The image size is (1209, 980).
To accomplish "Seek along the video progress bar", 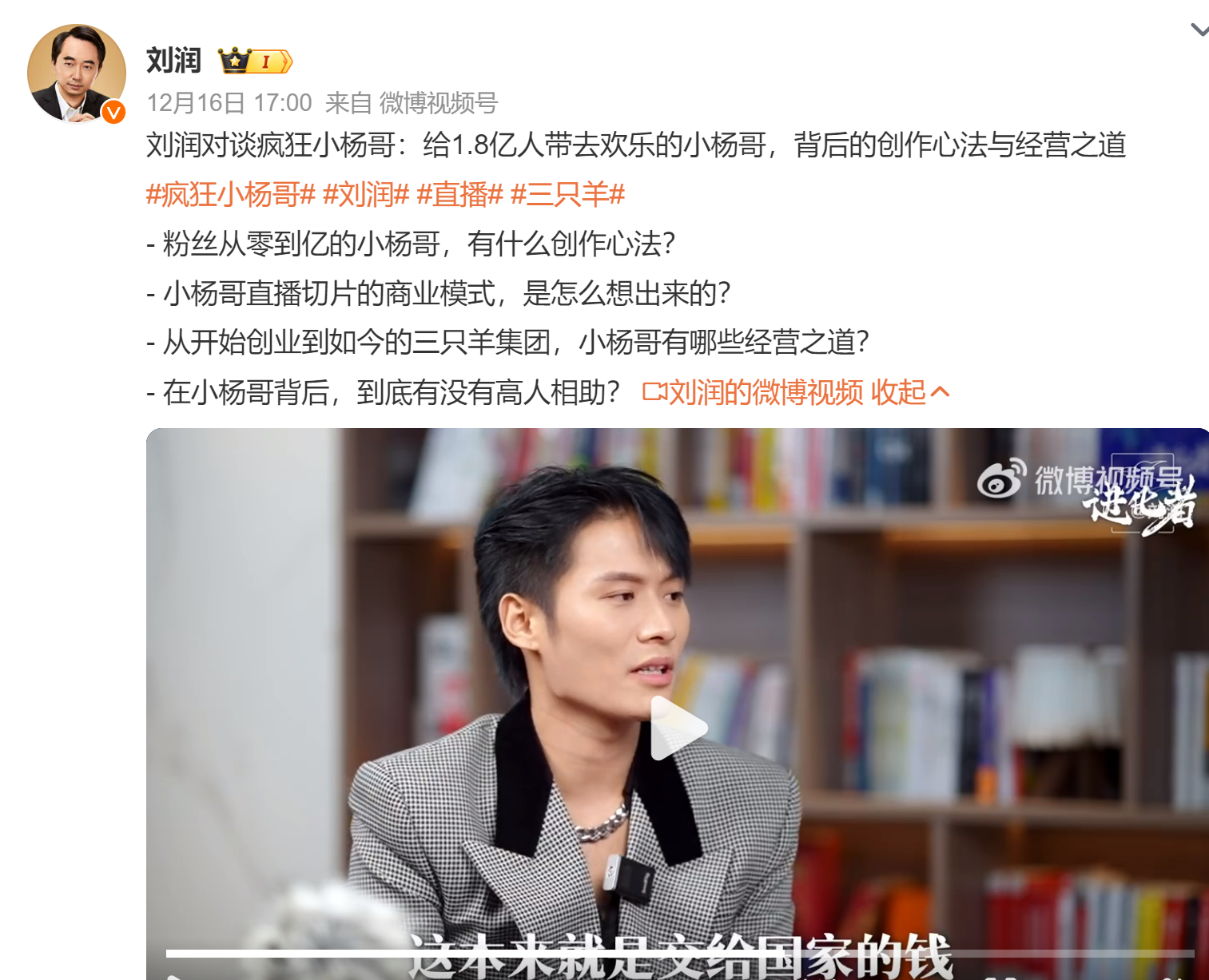I will click(679, 953).
